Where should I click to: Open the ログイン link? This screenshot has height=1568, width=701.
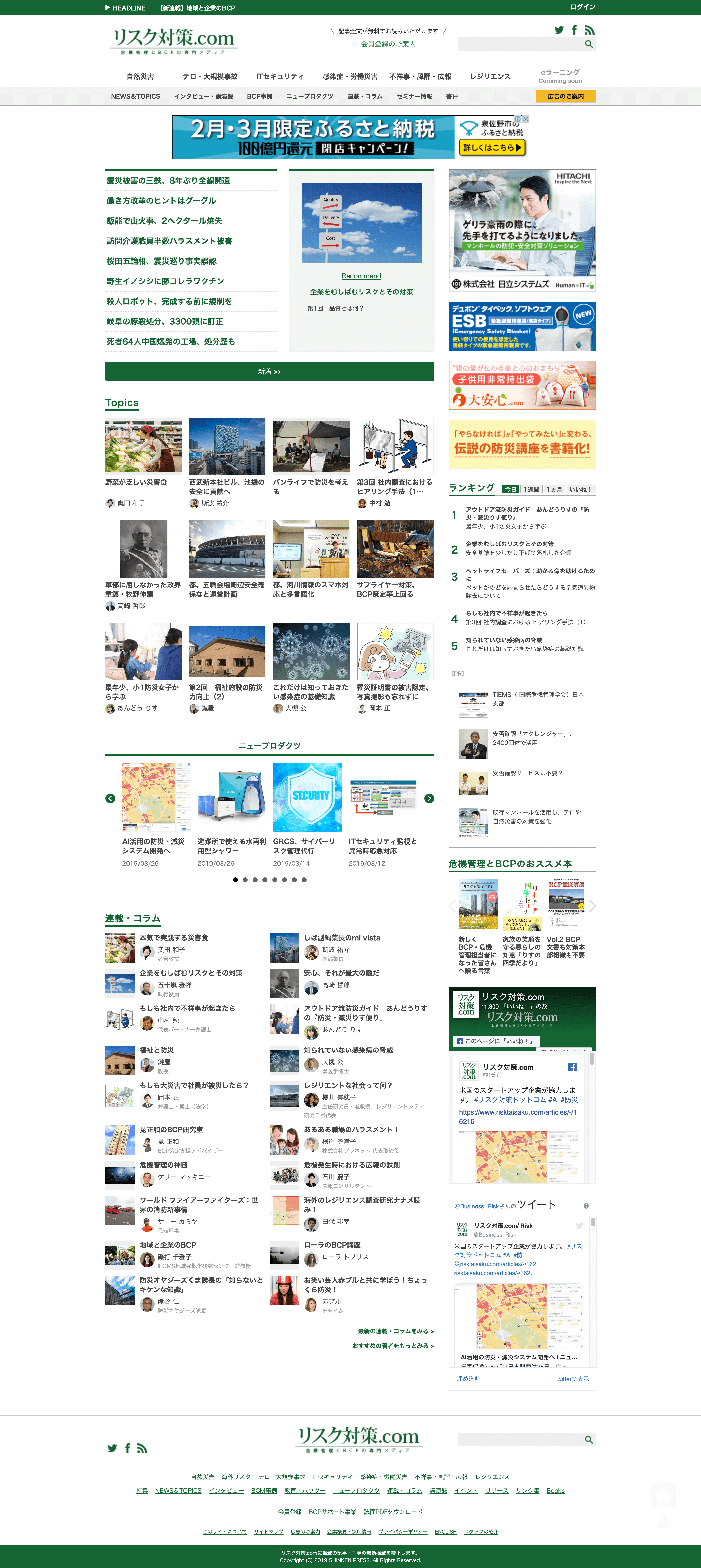coord(582,7)
